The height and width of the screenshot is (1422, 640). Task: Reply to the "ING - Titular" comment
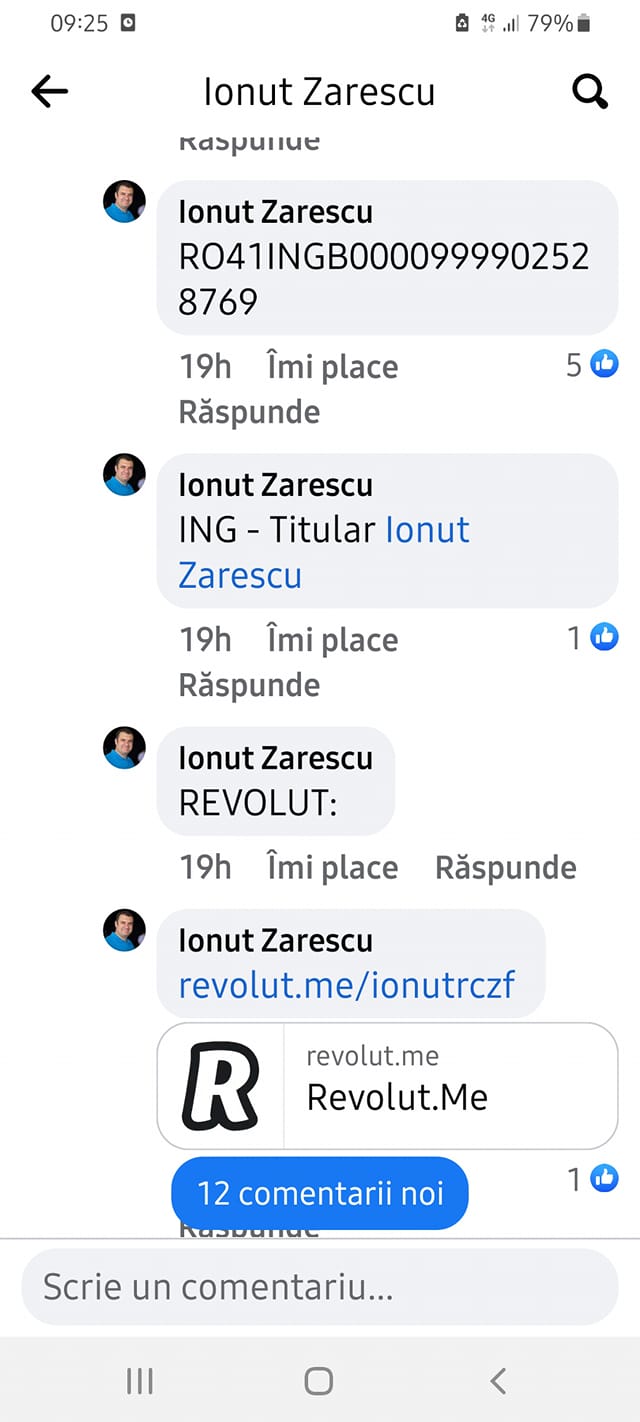pos(249,685)
